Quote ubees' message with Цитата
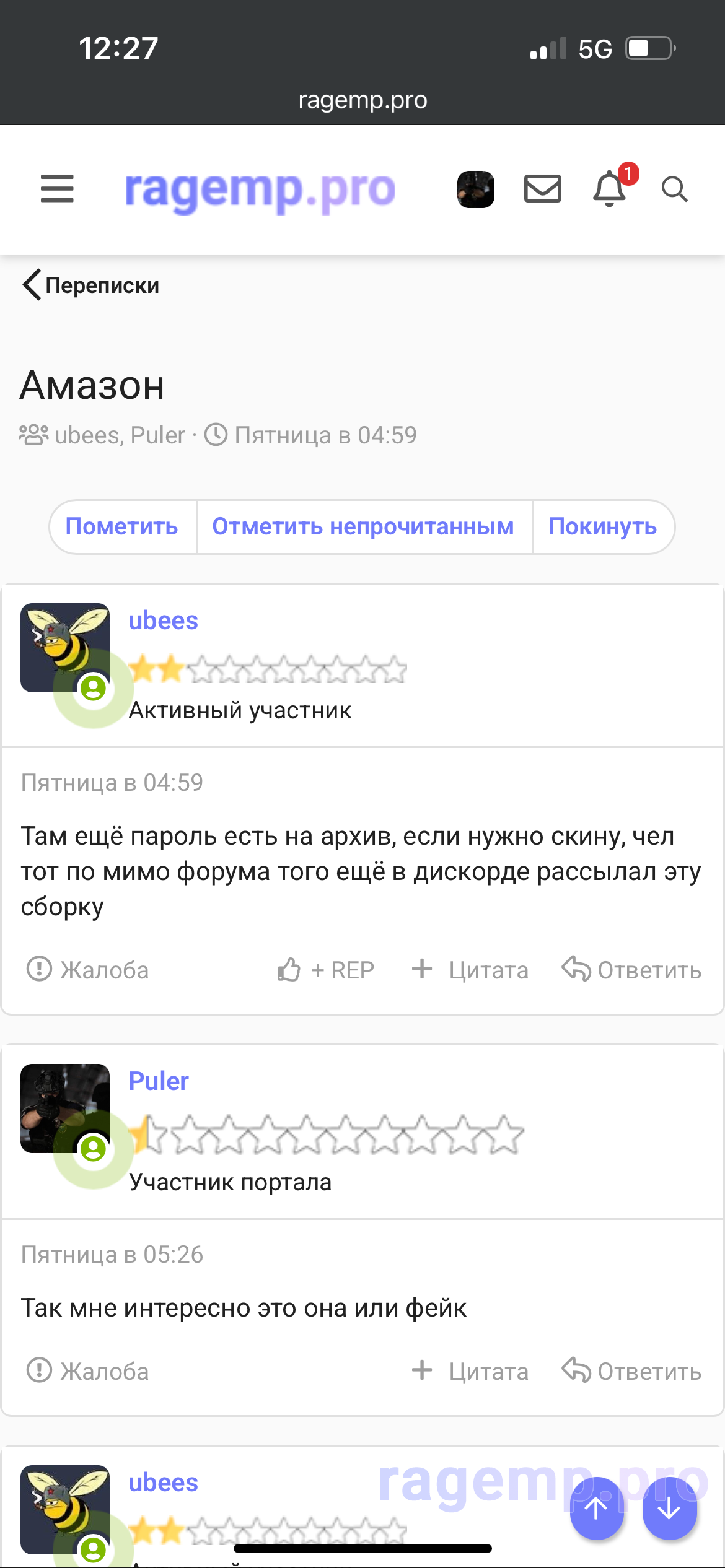The image size is (725, 1568). (470, 970)
